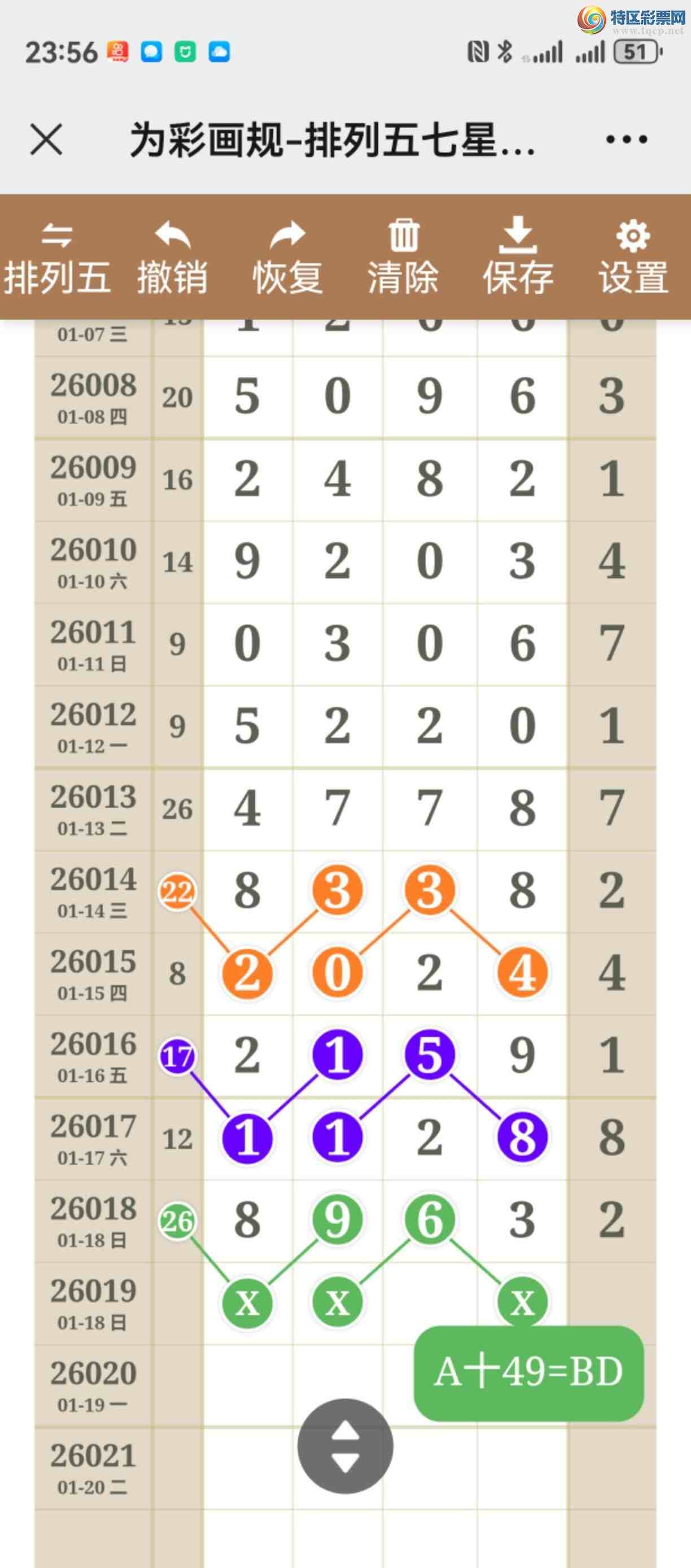Tap the A+49=BD formula button
Image resolution: width=691 pixels, height=1568 pixels.
click(x=528, y=1373)
